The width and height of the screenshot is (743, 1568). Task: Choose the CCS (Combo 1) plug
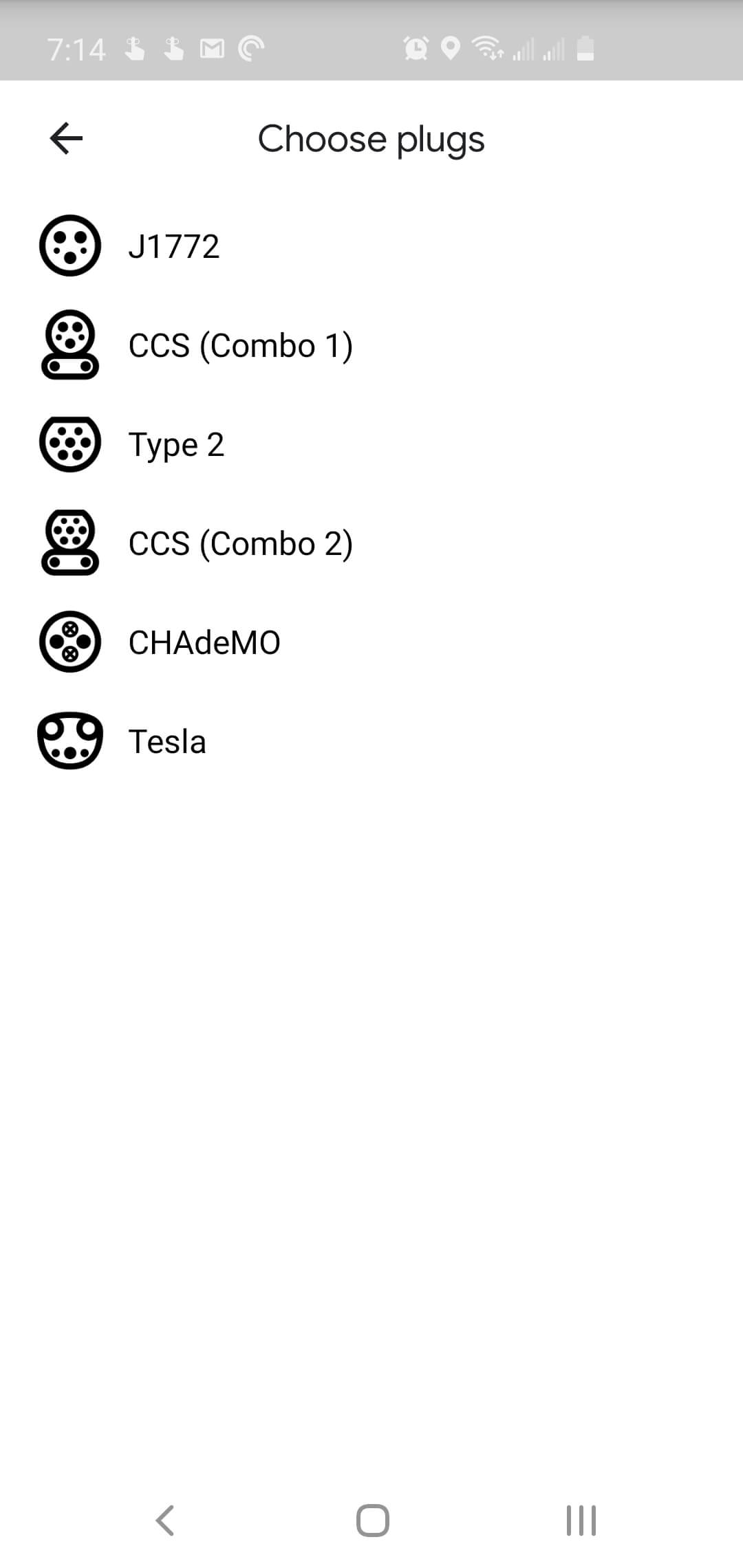click(x=240, y=345)
